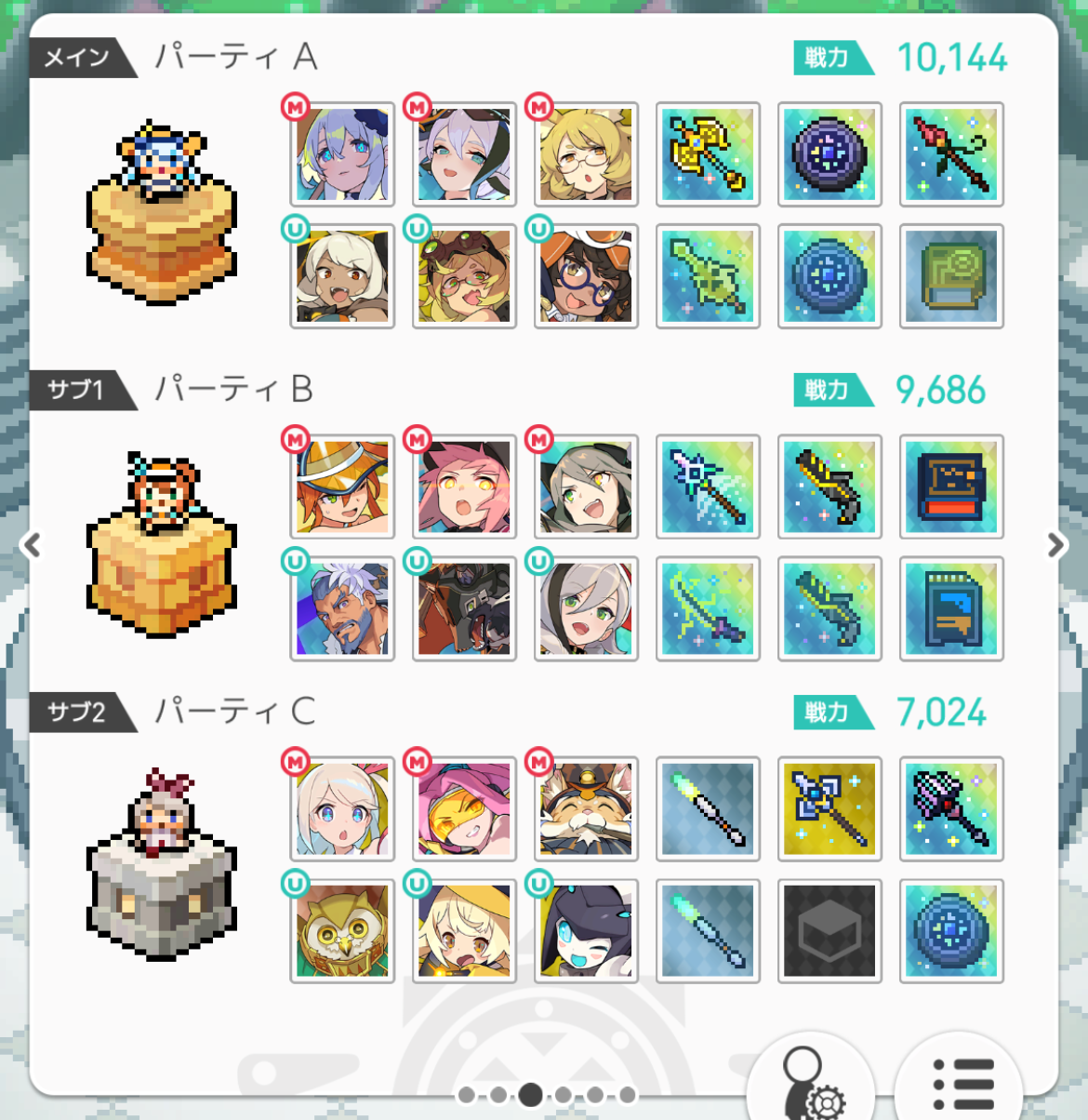Select Party C's pixel leader on stone block
Viewport: 1088px width, 1120px height.
pyautogui.click(x=161, y=867)
